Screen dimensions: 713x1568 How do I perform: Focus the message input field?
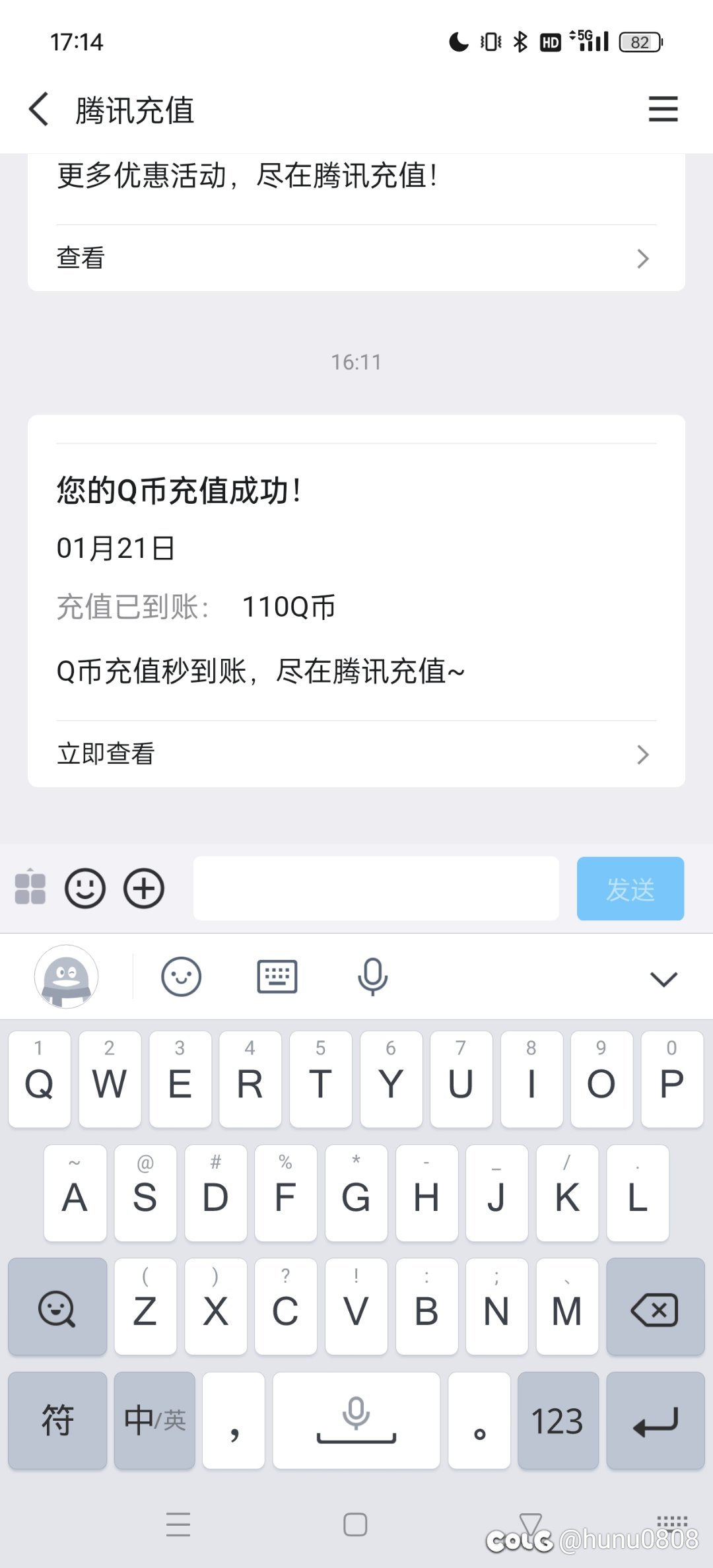pos(376,888)
